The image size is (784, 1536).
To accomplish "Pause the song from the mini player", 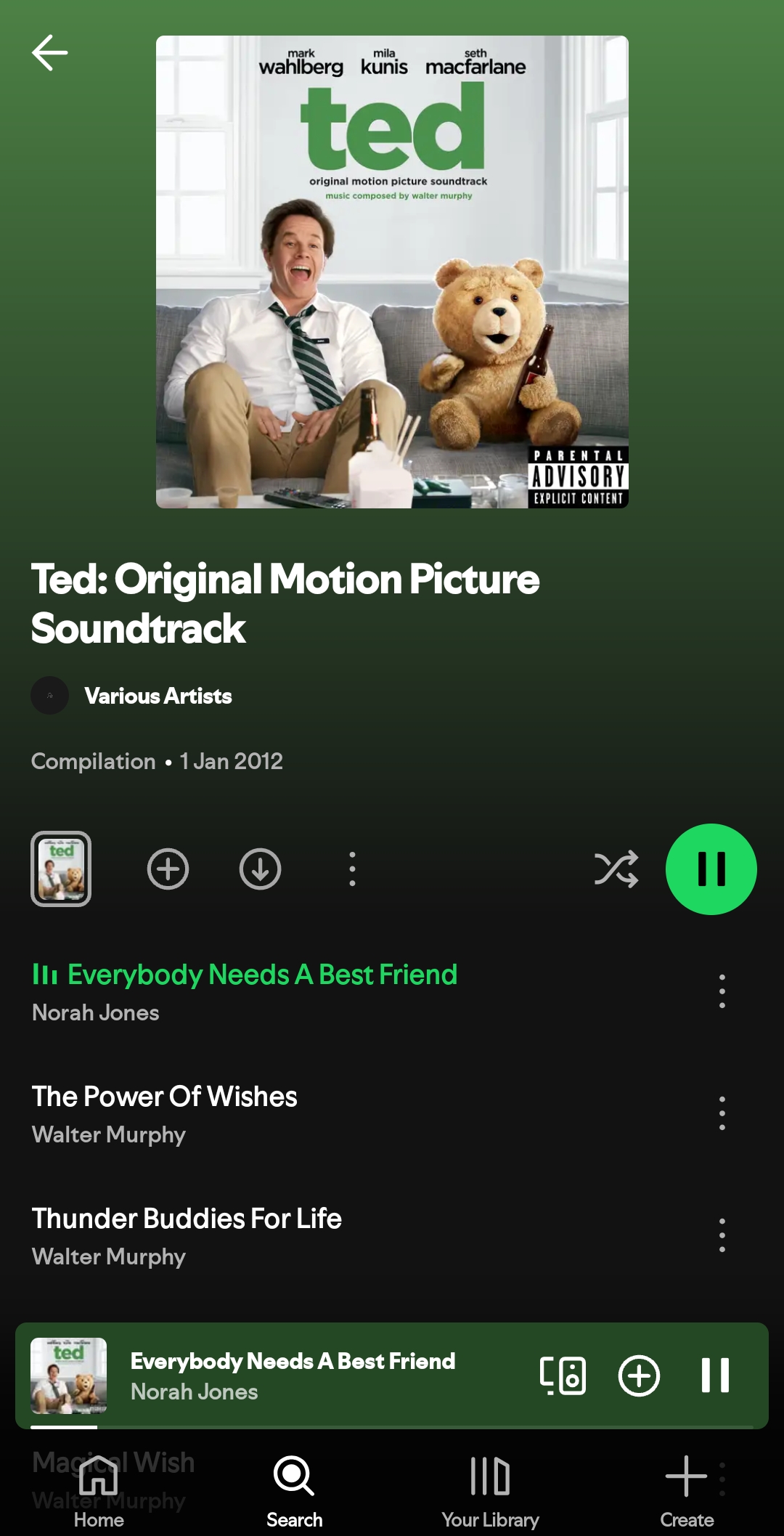I will click(715, 1376).
